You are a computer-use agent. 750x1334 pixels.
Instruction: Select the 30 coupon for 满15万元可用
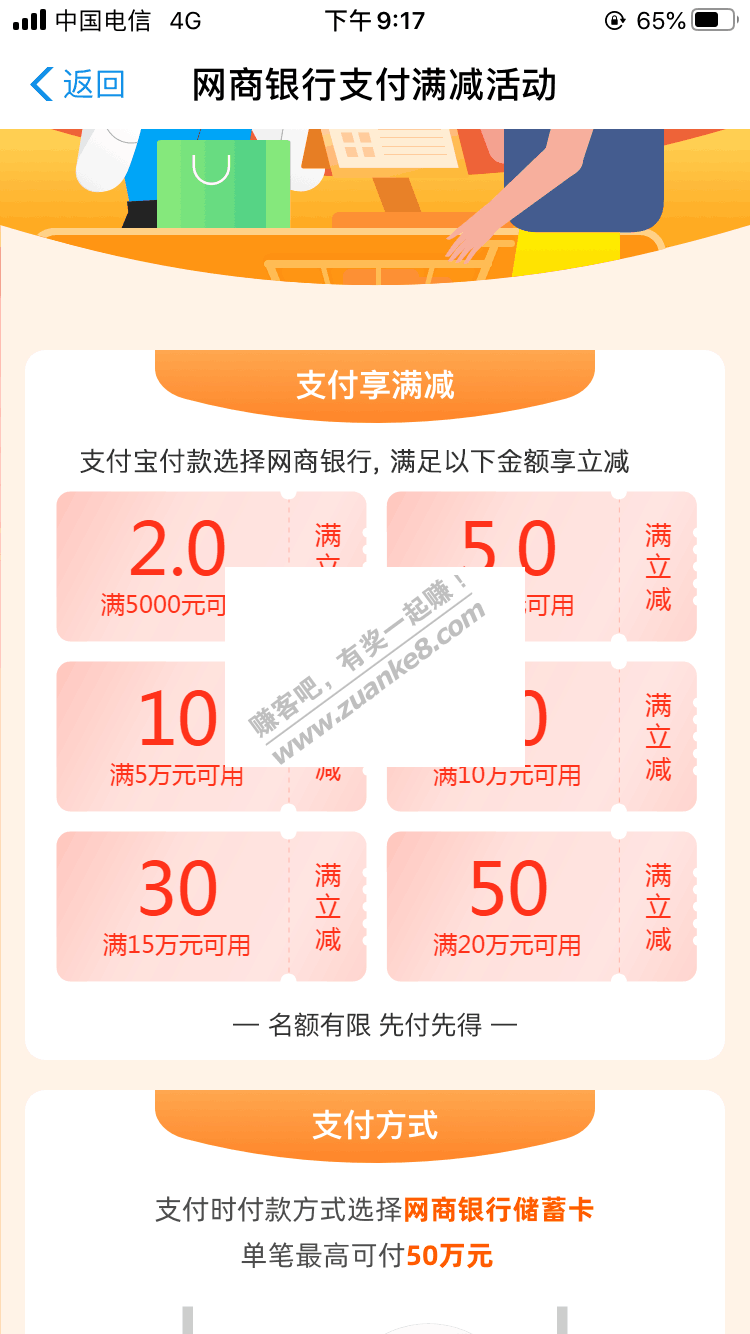[x=210, y=906]
